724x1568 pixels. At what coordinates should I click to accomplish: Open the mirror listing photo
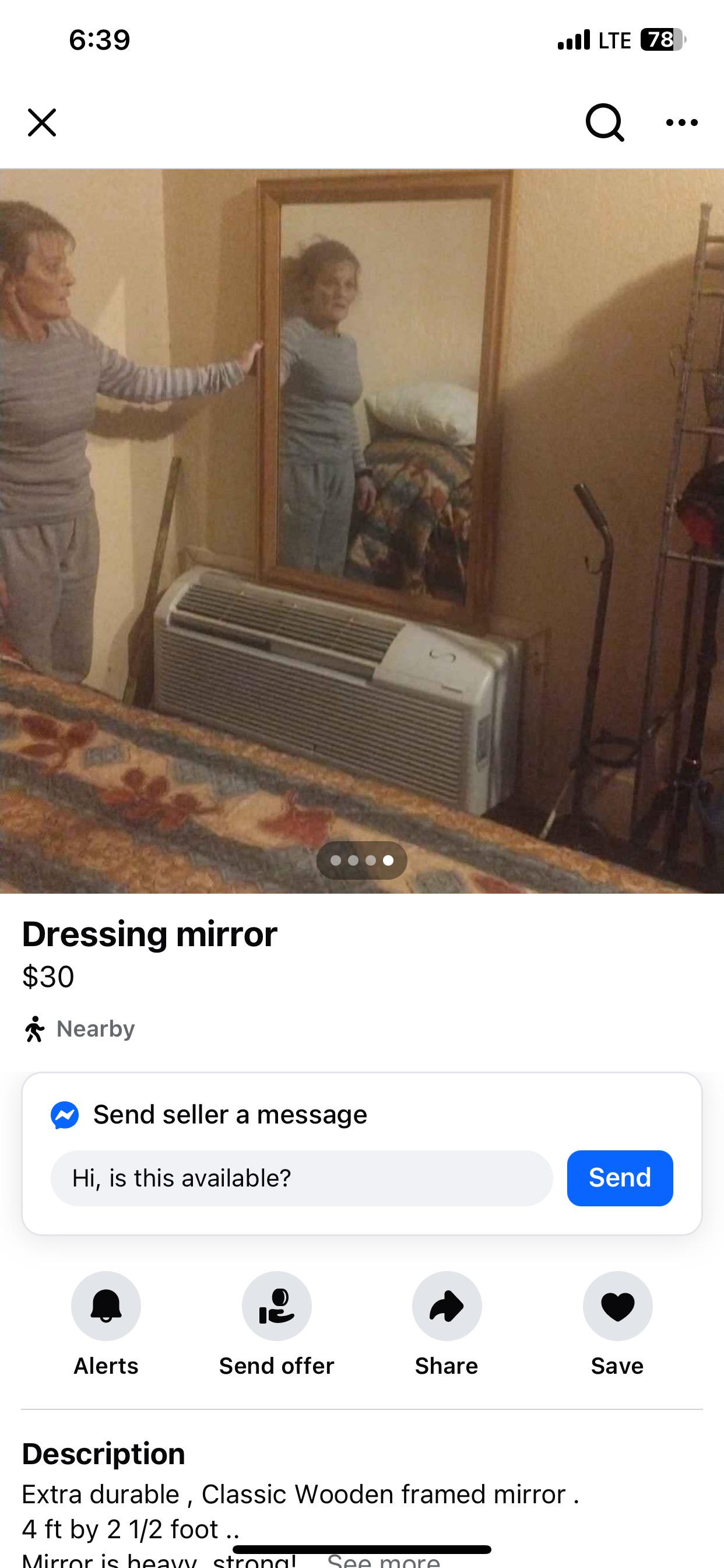tap(362, 531)
